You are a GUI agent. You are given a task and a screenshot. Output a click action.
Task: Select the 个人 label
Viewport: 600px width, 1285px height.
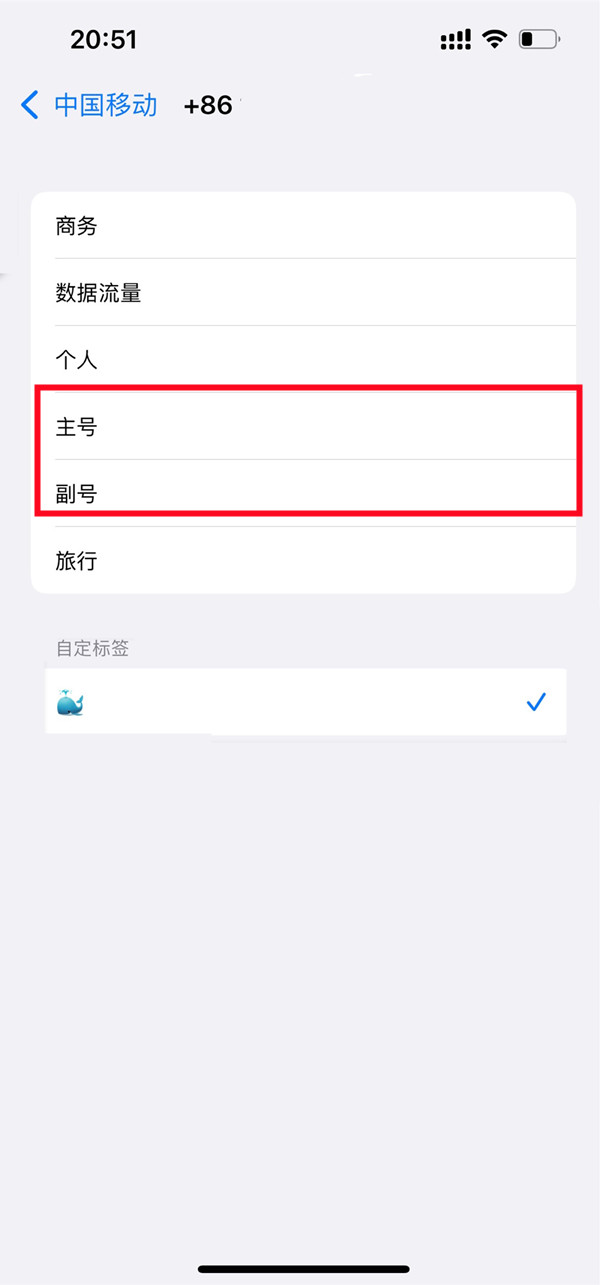pos(300,360)
